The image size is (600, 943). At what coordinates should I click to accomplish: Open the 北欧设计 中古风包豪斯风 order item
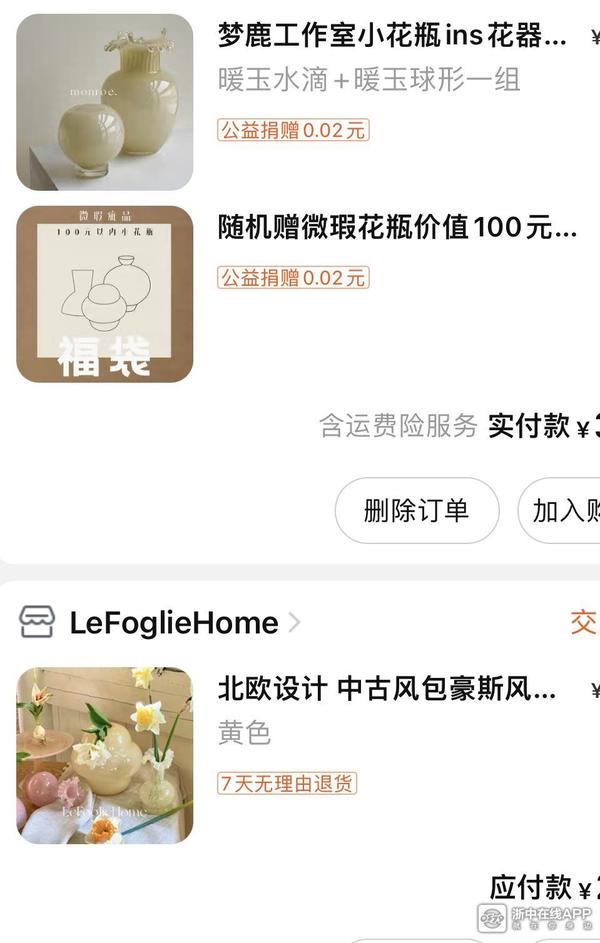click(387, 689)
